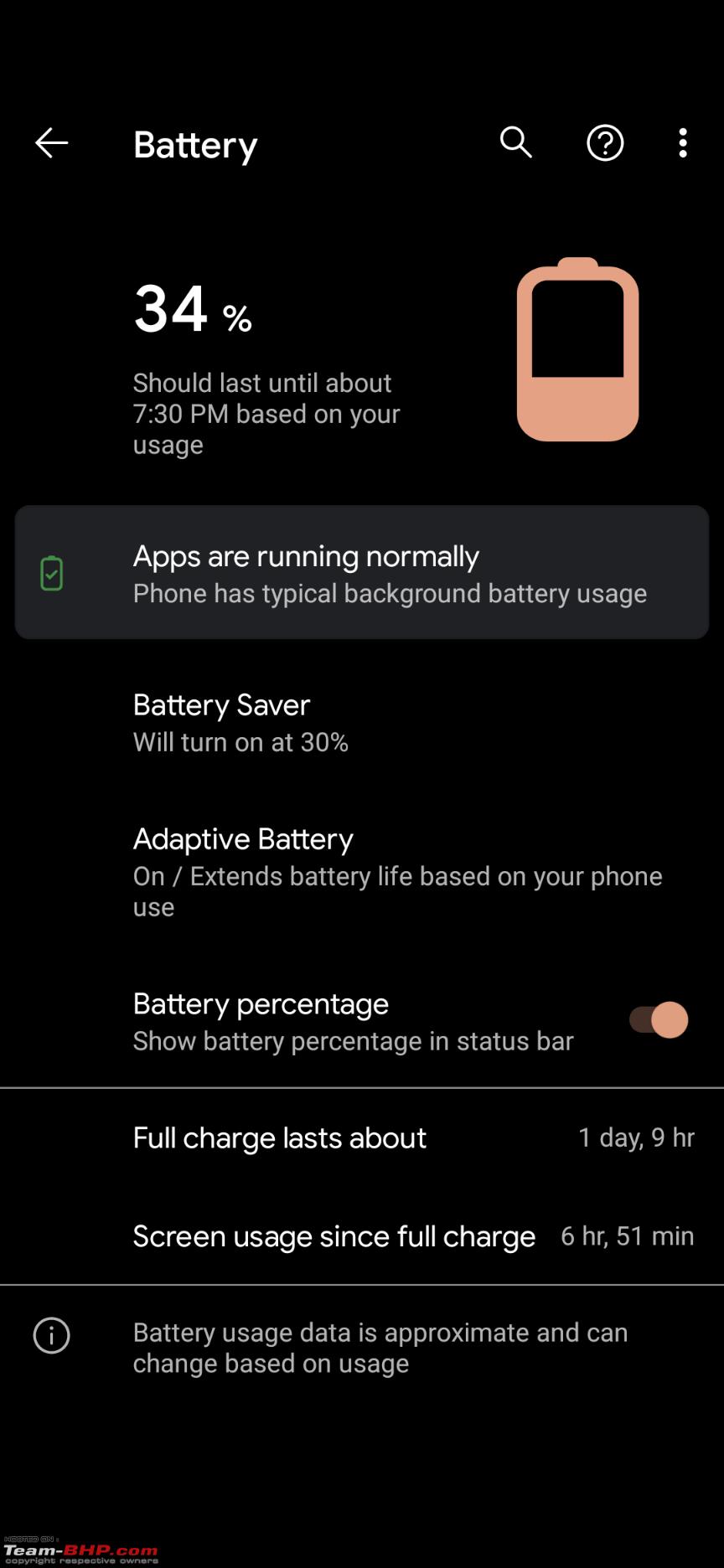This screenshot has height=1568, width=724.
Task: Turn off the Battery percentage switch
Action: point(659,1020)
